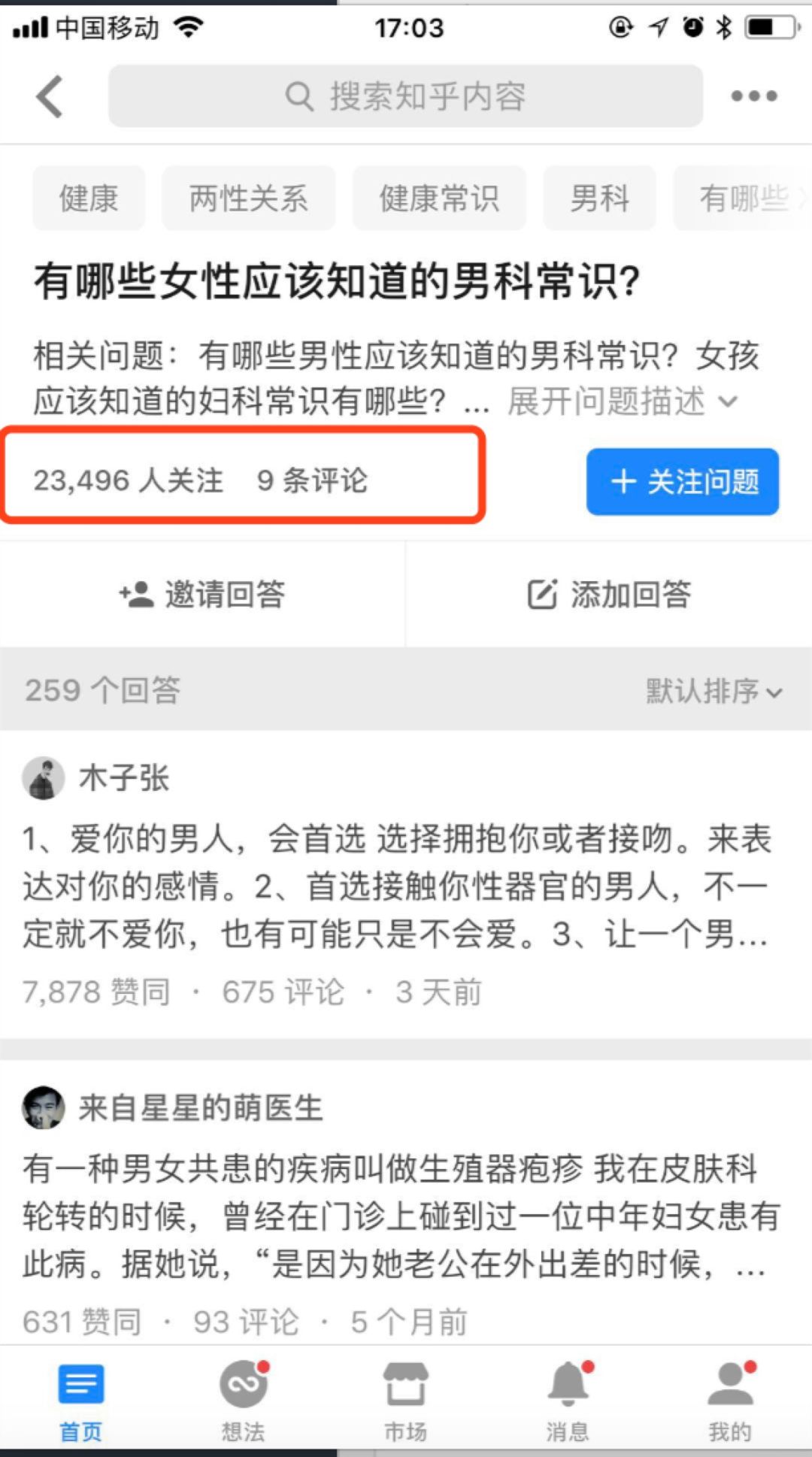Open the 默认排序 sort dropdown
Image resolution: width=812 pixels, height=1457 pixels.
click(x=713, y=690)
